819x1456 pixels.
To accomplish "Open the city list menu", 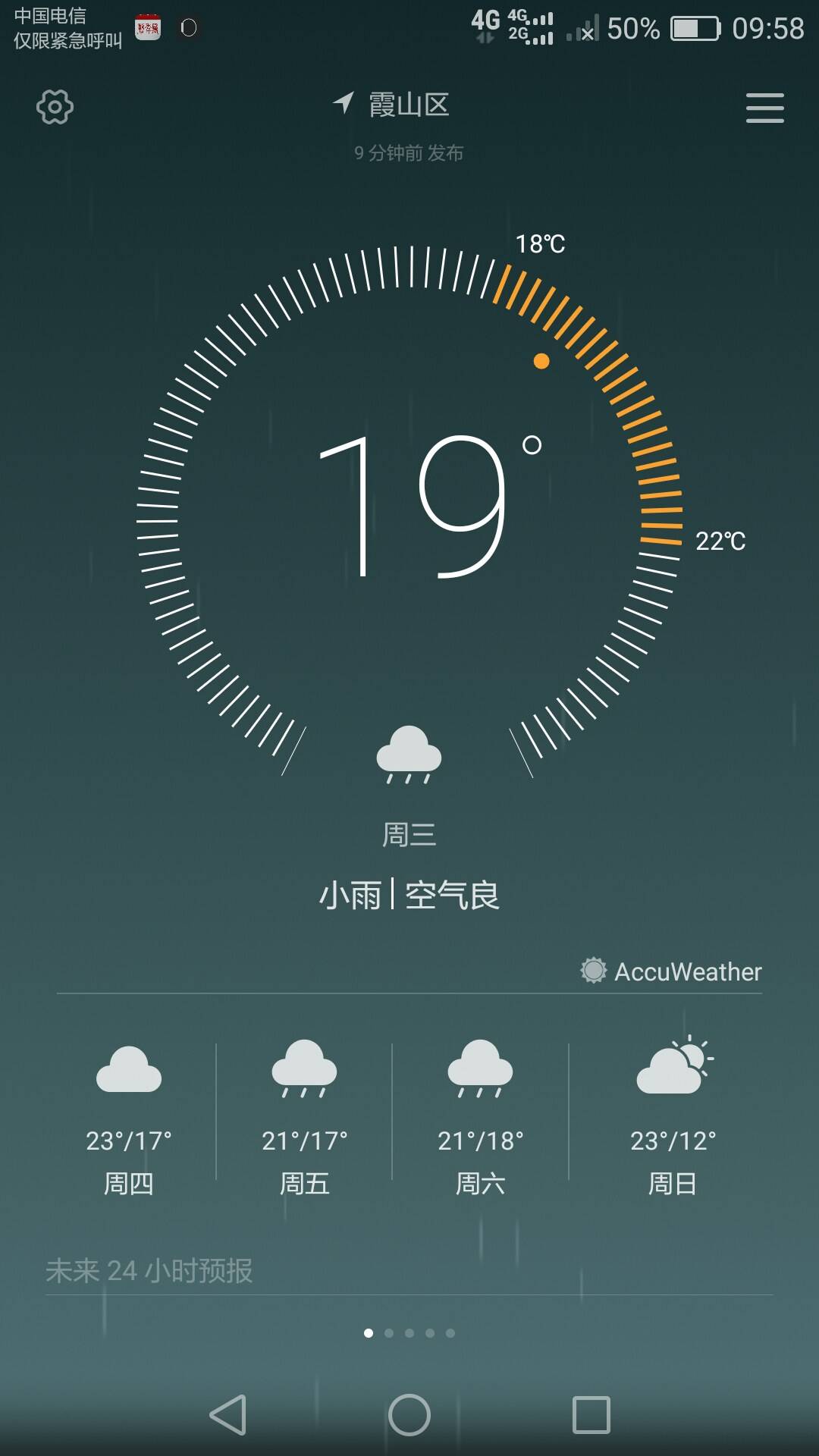I will click(x=764, y=108).
